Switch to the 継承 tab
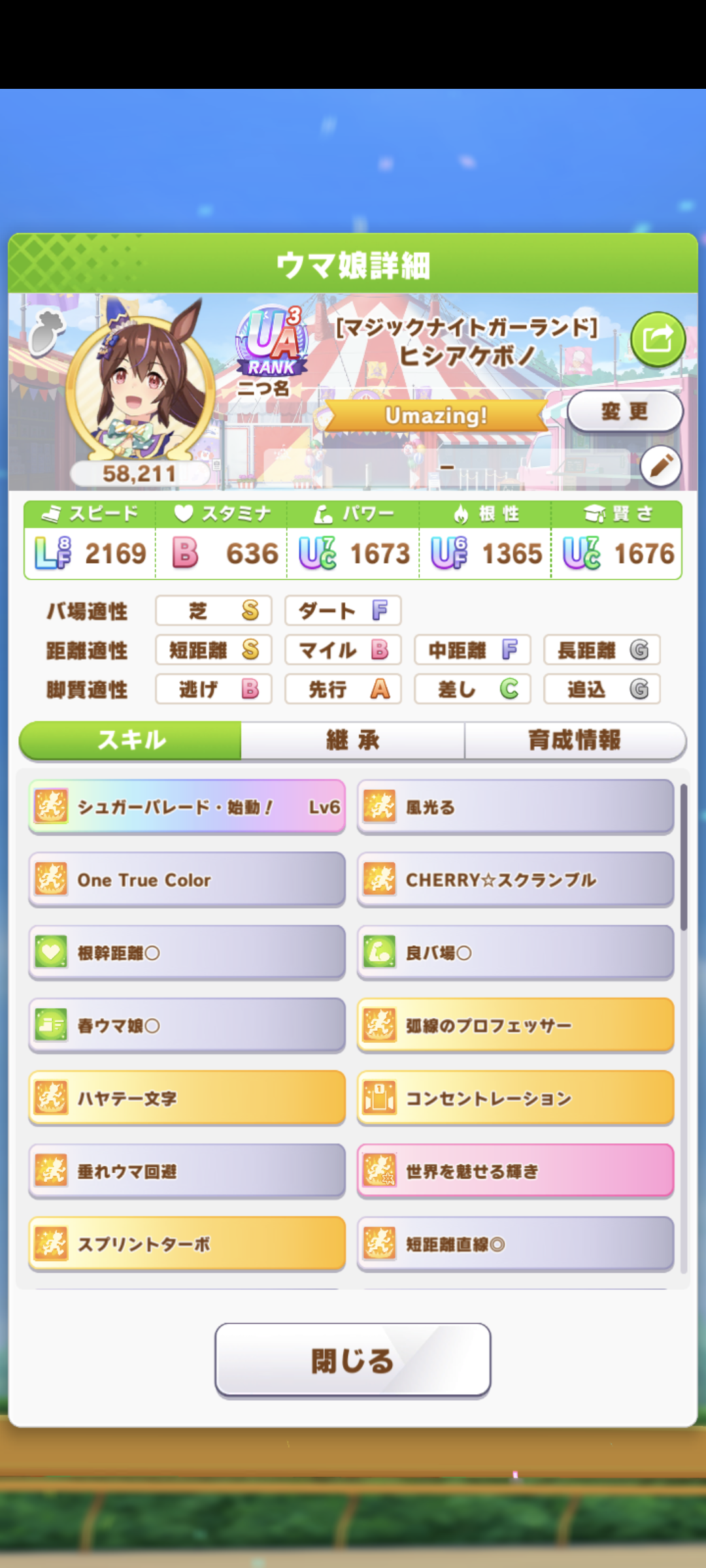This screenshot has width=706, height=1568. [x=352, y=740]
